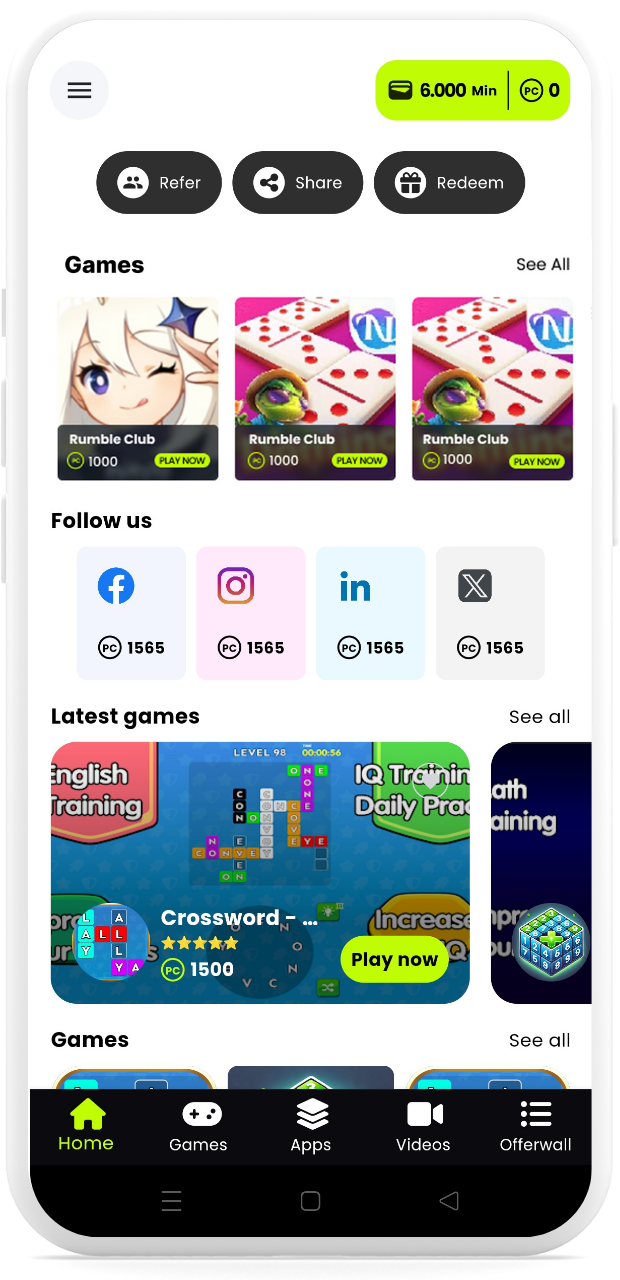The height and width of the screenshot is (1280, 620).
Task: Follow on X for 1565 coins
Action: click(x=490, y=613)
